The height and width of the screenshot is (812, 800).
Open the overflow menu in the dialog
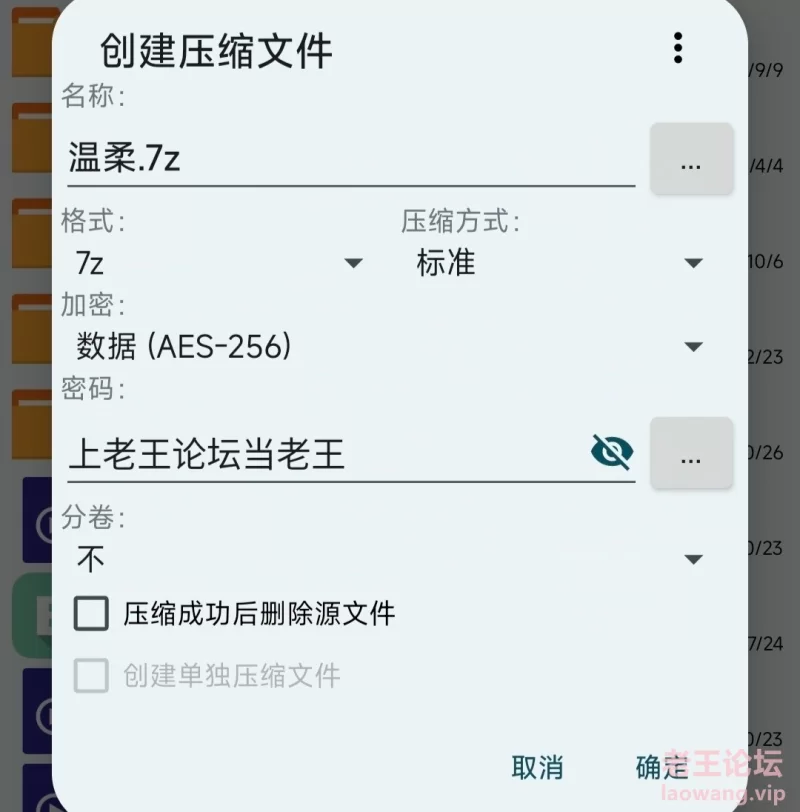[x=678, y=47]
